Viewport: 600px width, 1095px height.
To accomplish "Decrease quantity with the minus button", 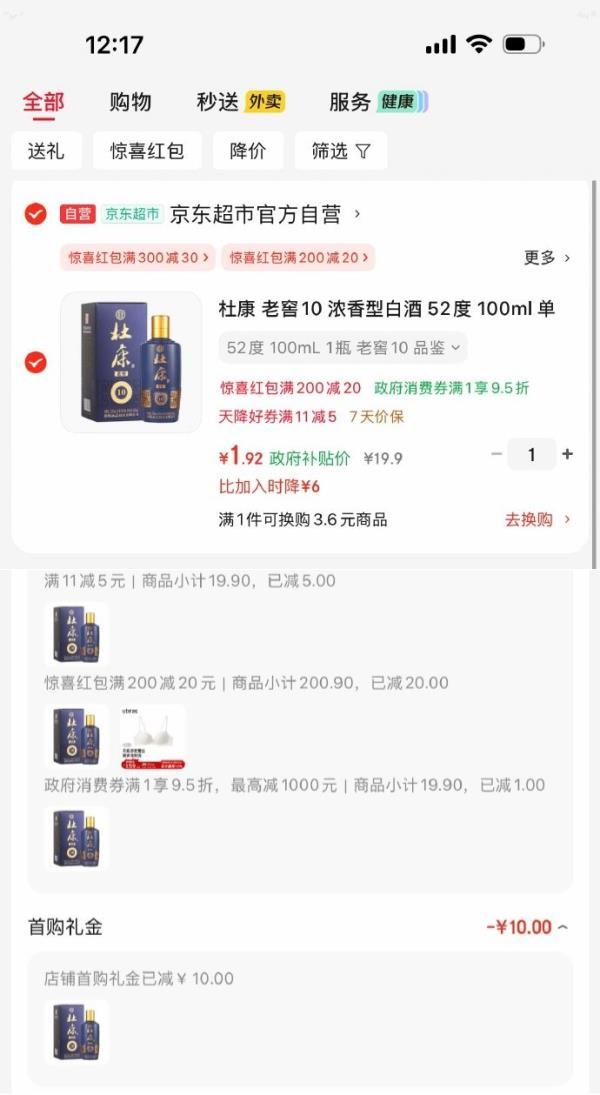I will click(496, 455).
